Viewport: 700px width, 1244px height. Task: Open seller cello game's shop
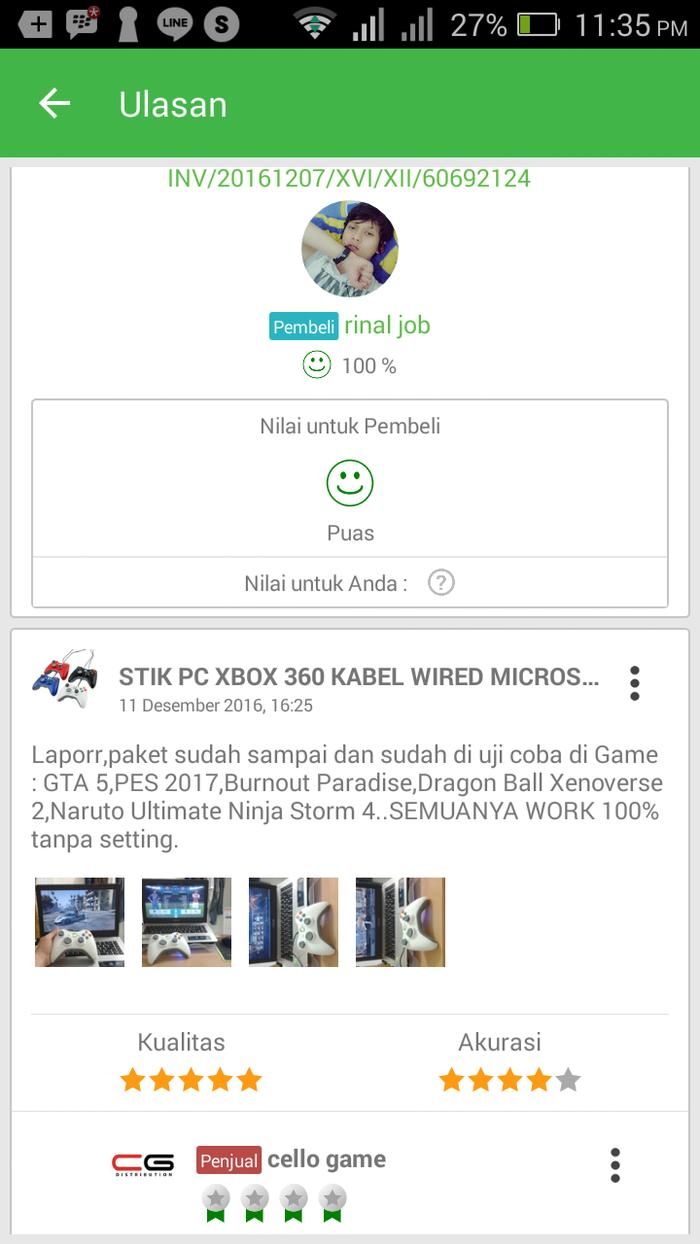[326, 1160]
